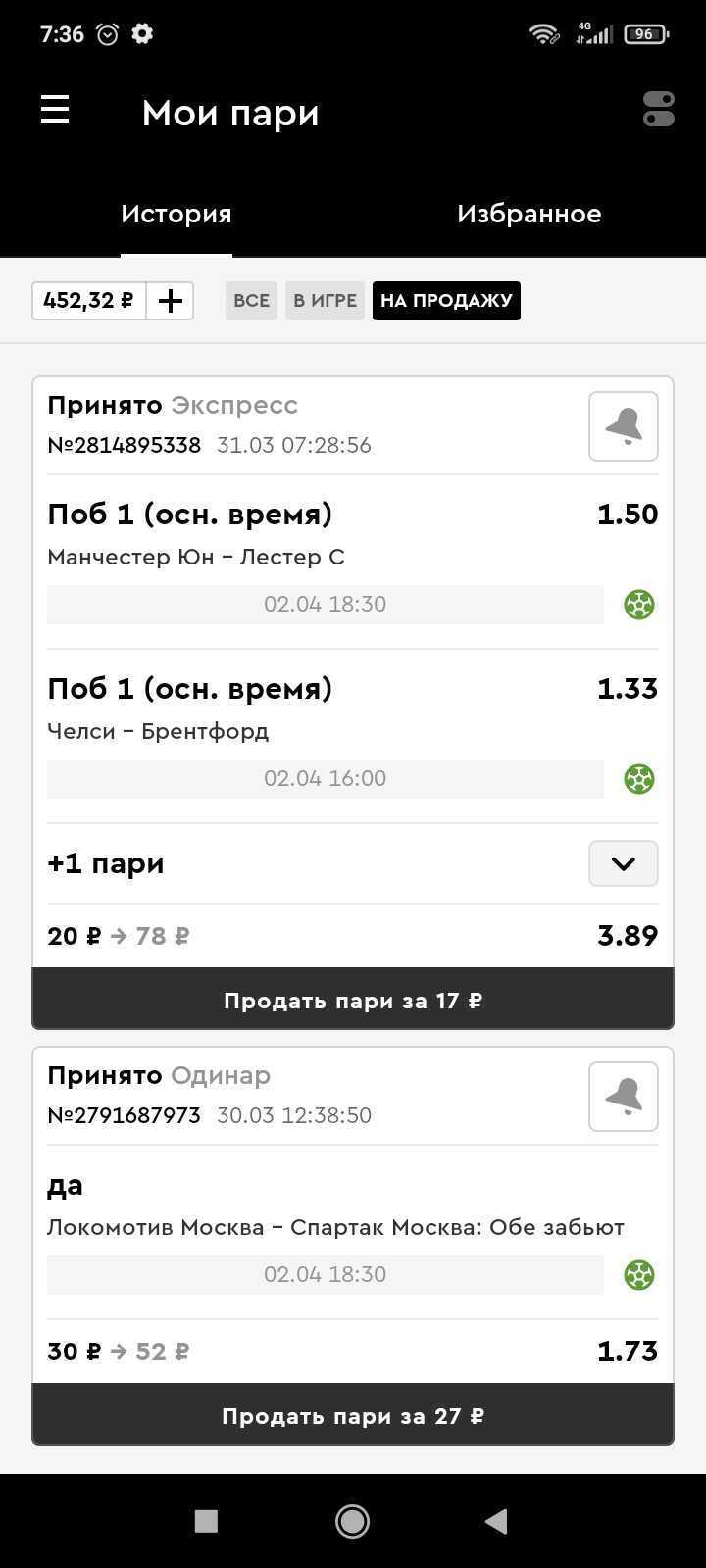Tap notification bell on bet №2791687973

coord(624,1097)
